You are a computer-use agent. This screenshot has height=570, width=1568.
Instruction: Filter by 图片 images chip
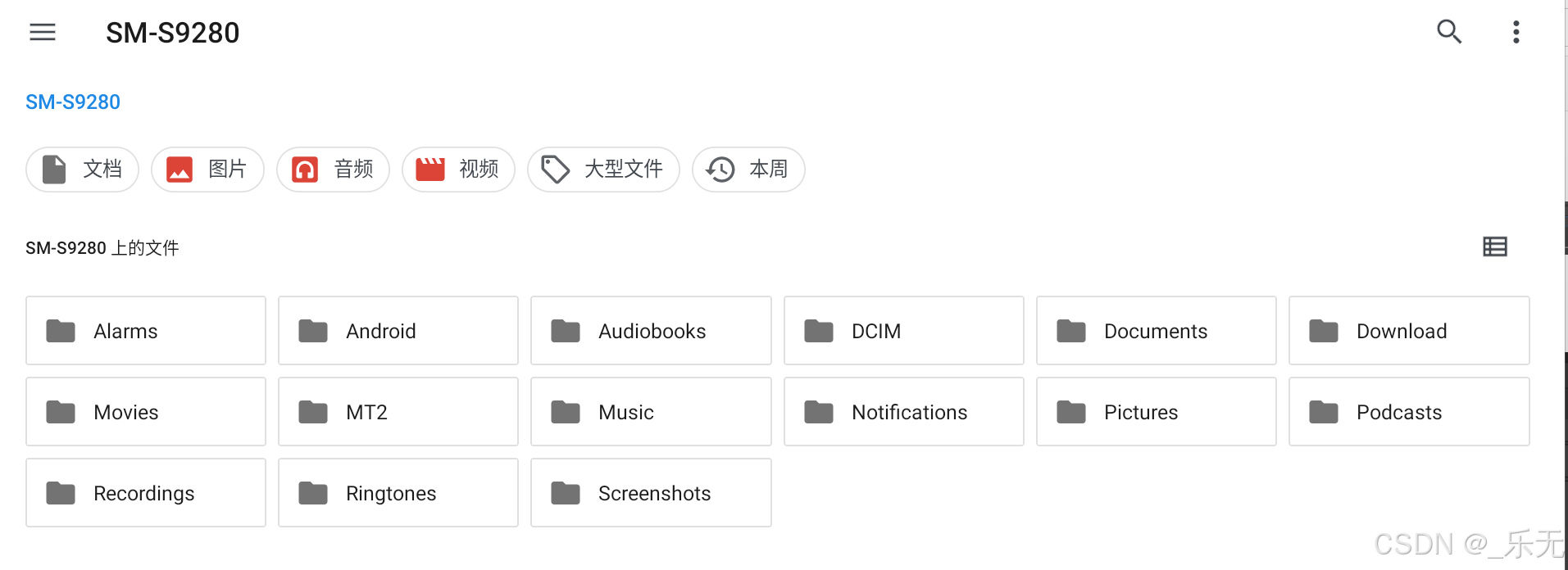[x=207, y=170]
